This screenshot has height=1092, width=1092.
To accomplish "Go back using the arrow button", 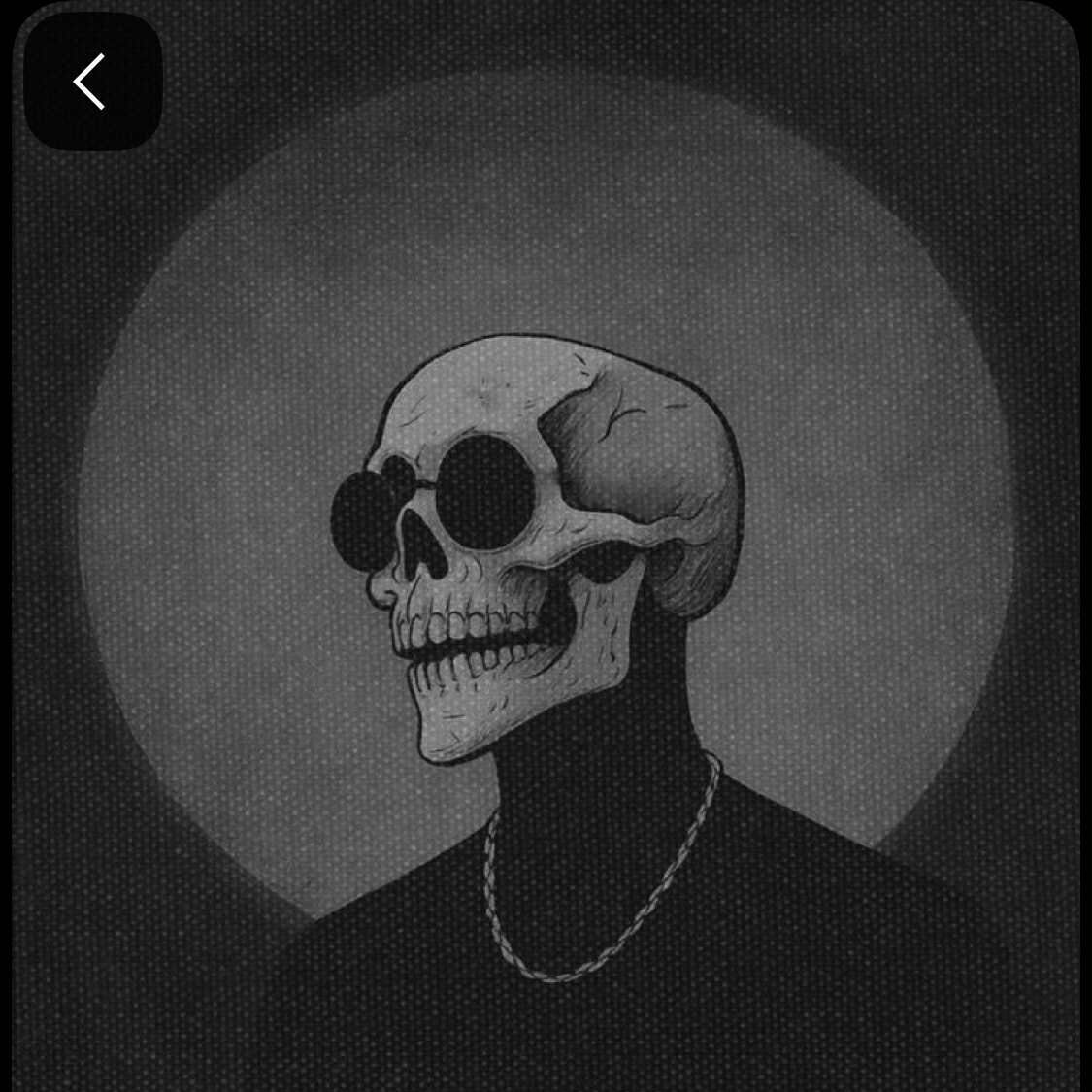I will [x=91, y=82].
